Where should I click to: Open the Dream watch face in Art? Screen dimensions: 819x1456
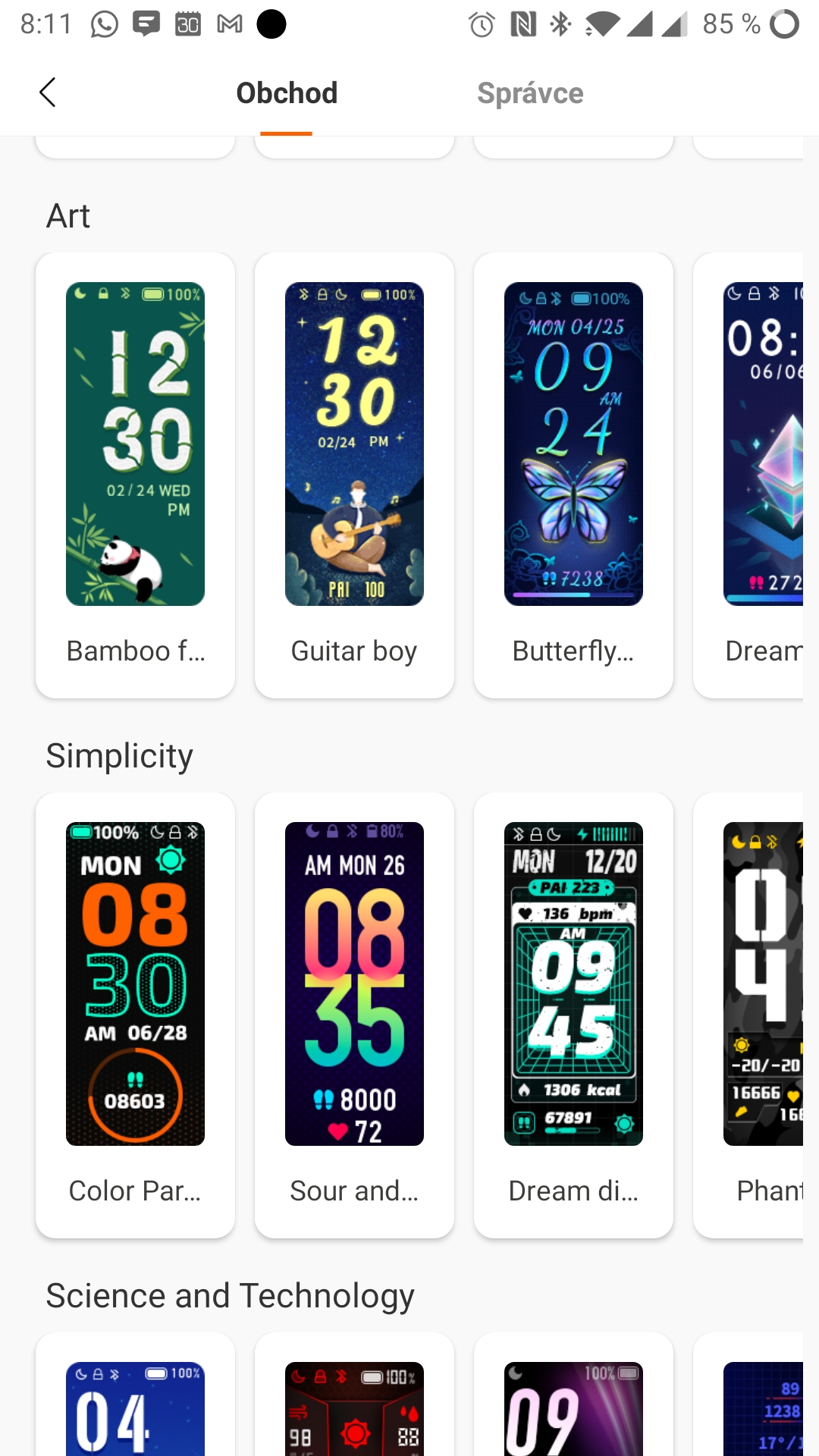point(758,475)
